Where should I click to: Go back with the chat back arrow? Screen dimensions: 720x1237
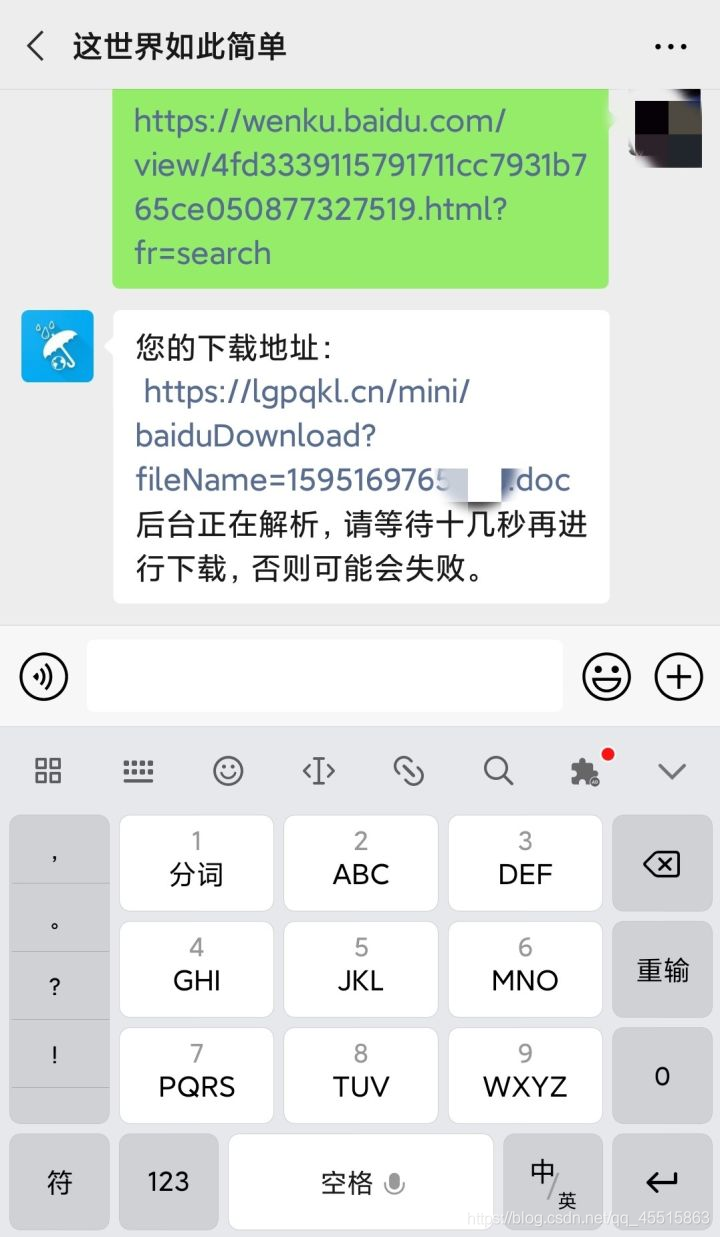pos(36,46)
